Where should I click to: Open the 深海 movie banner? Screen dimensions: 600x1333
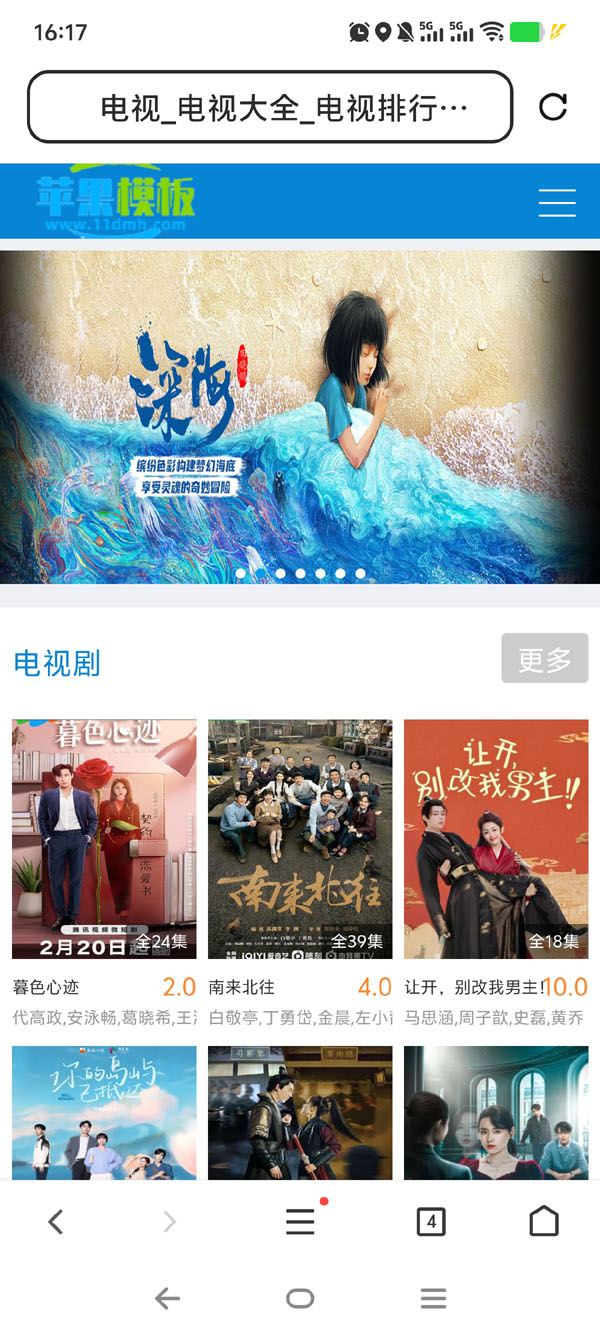tap(300, 416)
